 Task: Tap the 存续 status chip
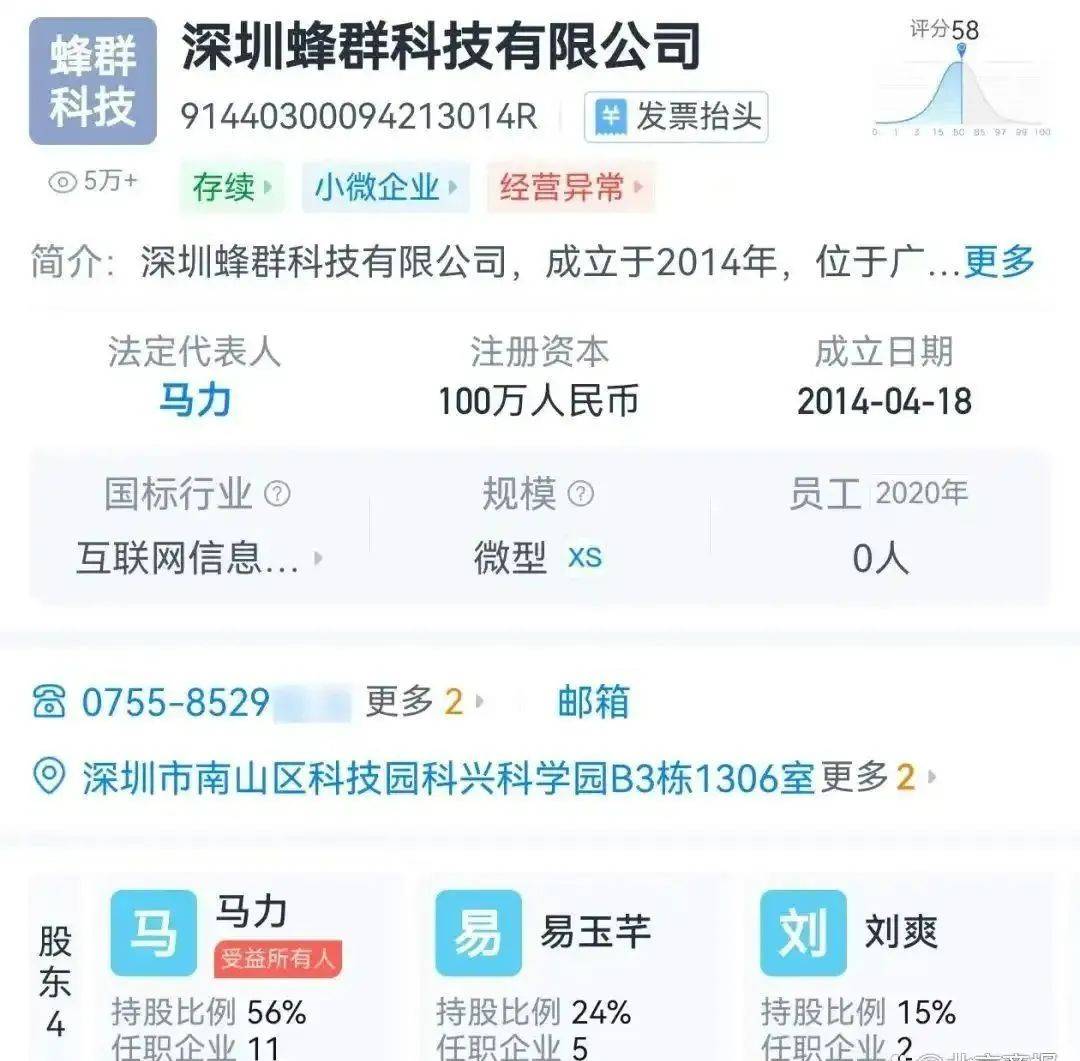232,187
